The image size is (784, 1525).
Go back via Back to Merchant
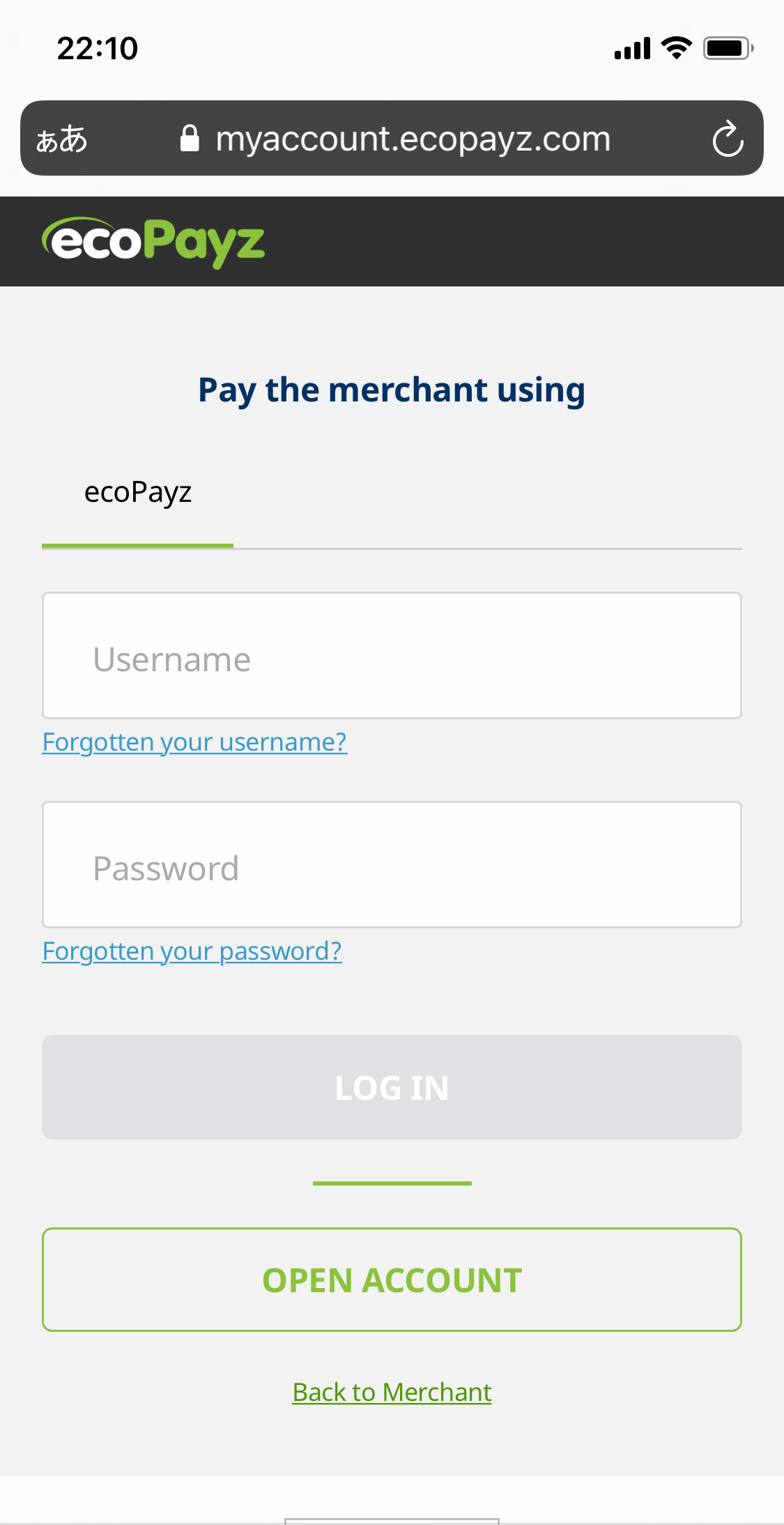[x=392, y=1393]
